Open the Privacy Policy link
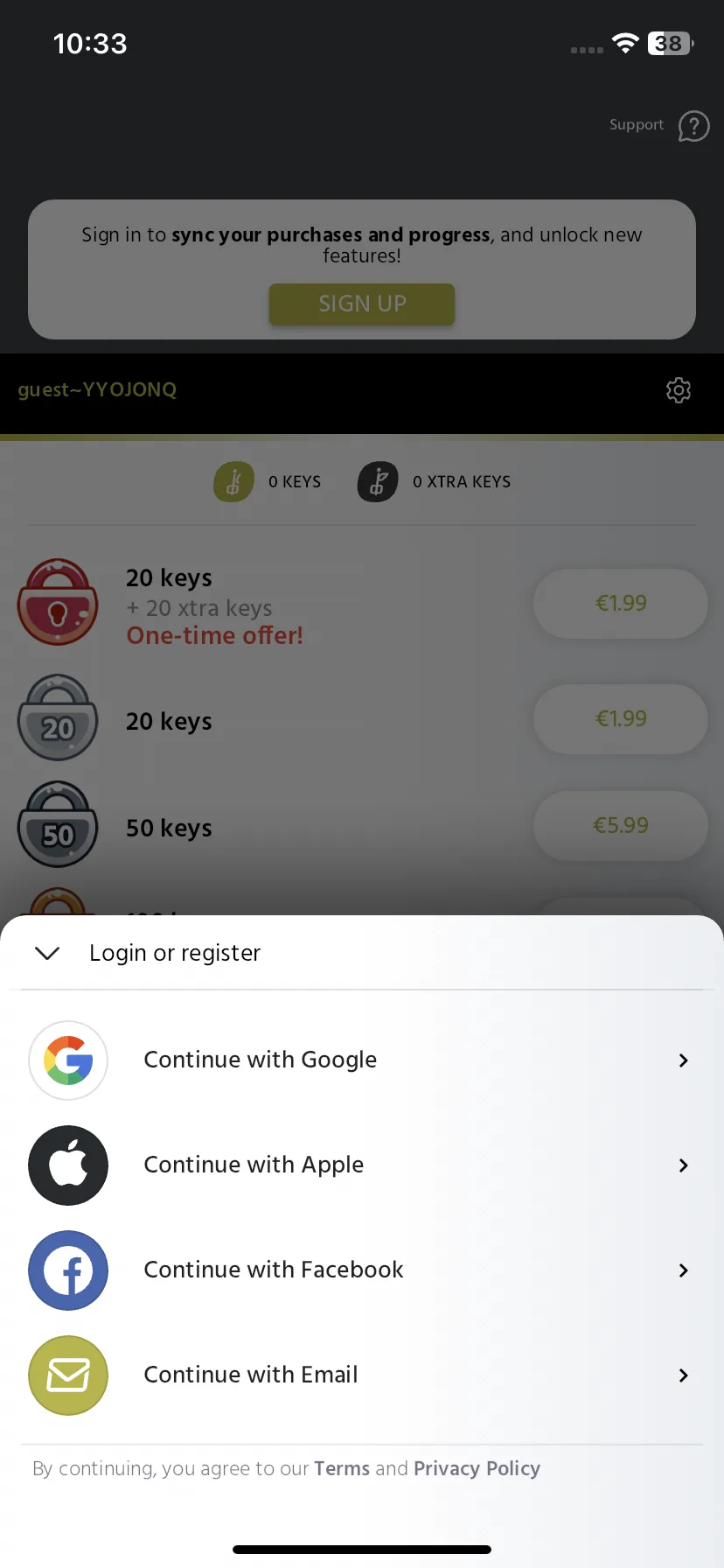Viewport: 724px width, 1568px height. (477, 1468)
